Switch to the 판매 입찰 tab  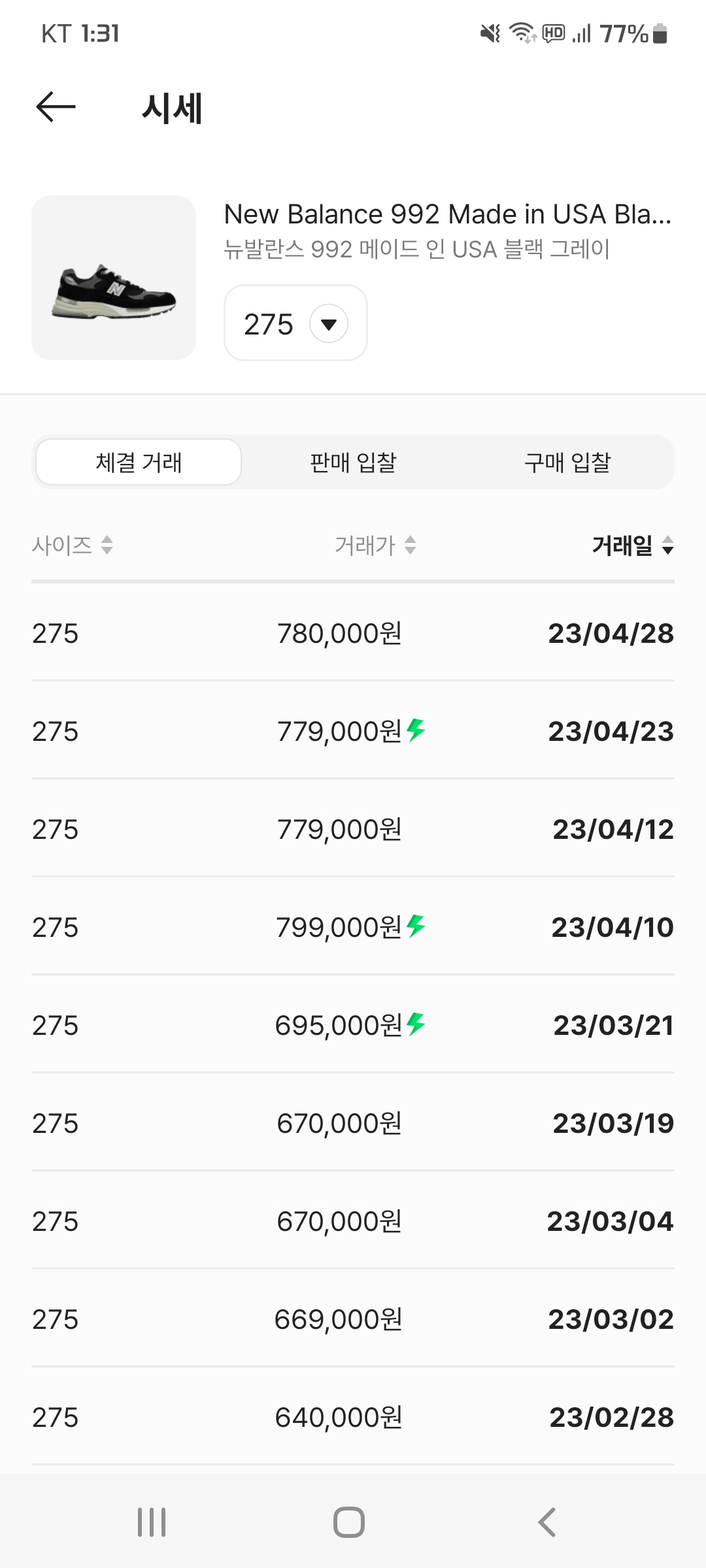(353, 462)
